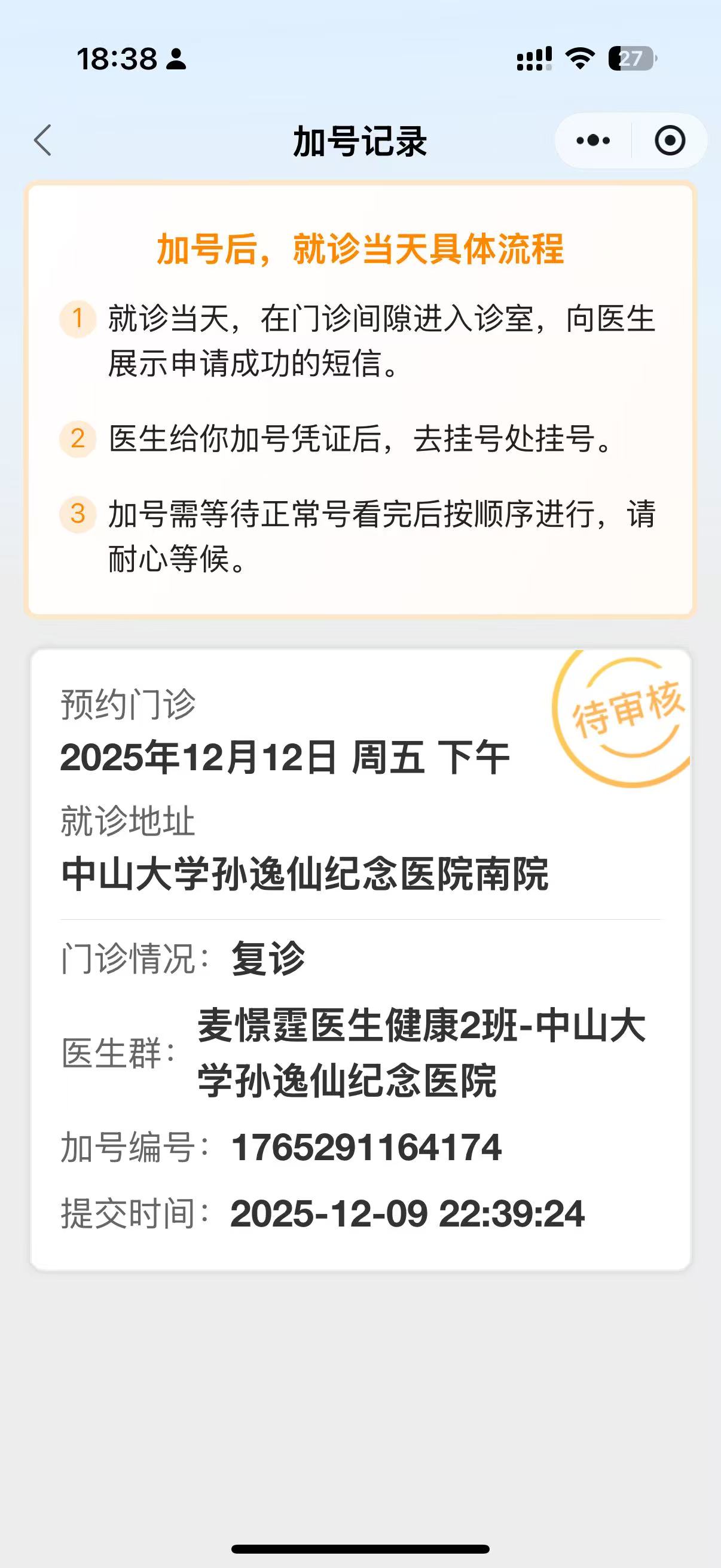Close the mini program with the circle button
Screen dimensions: 721x1568
click(669, 141)
